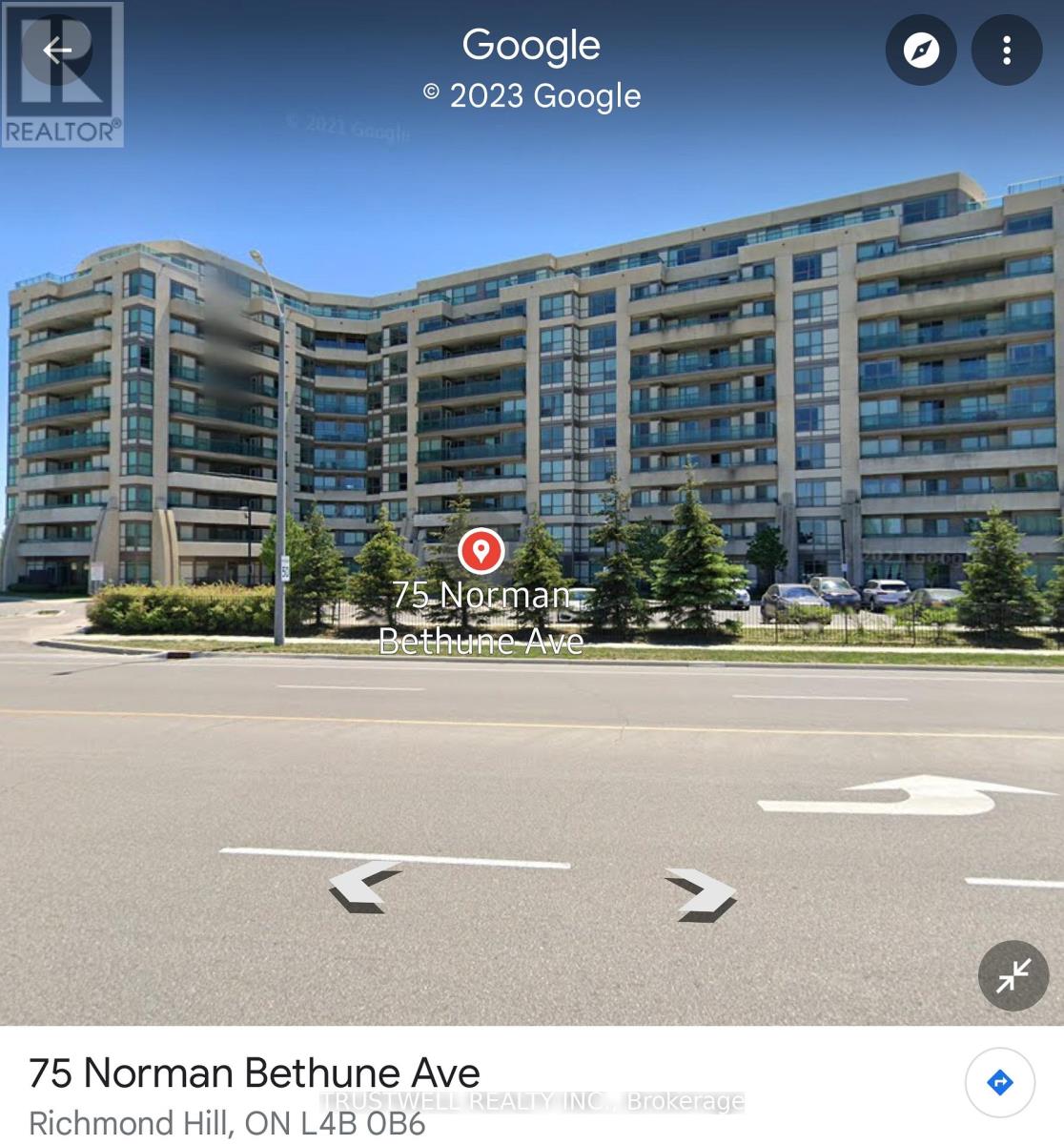Click the Google logo at the top

coord(531,44)
